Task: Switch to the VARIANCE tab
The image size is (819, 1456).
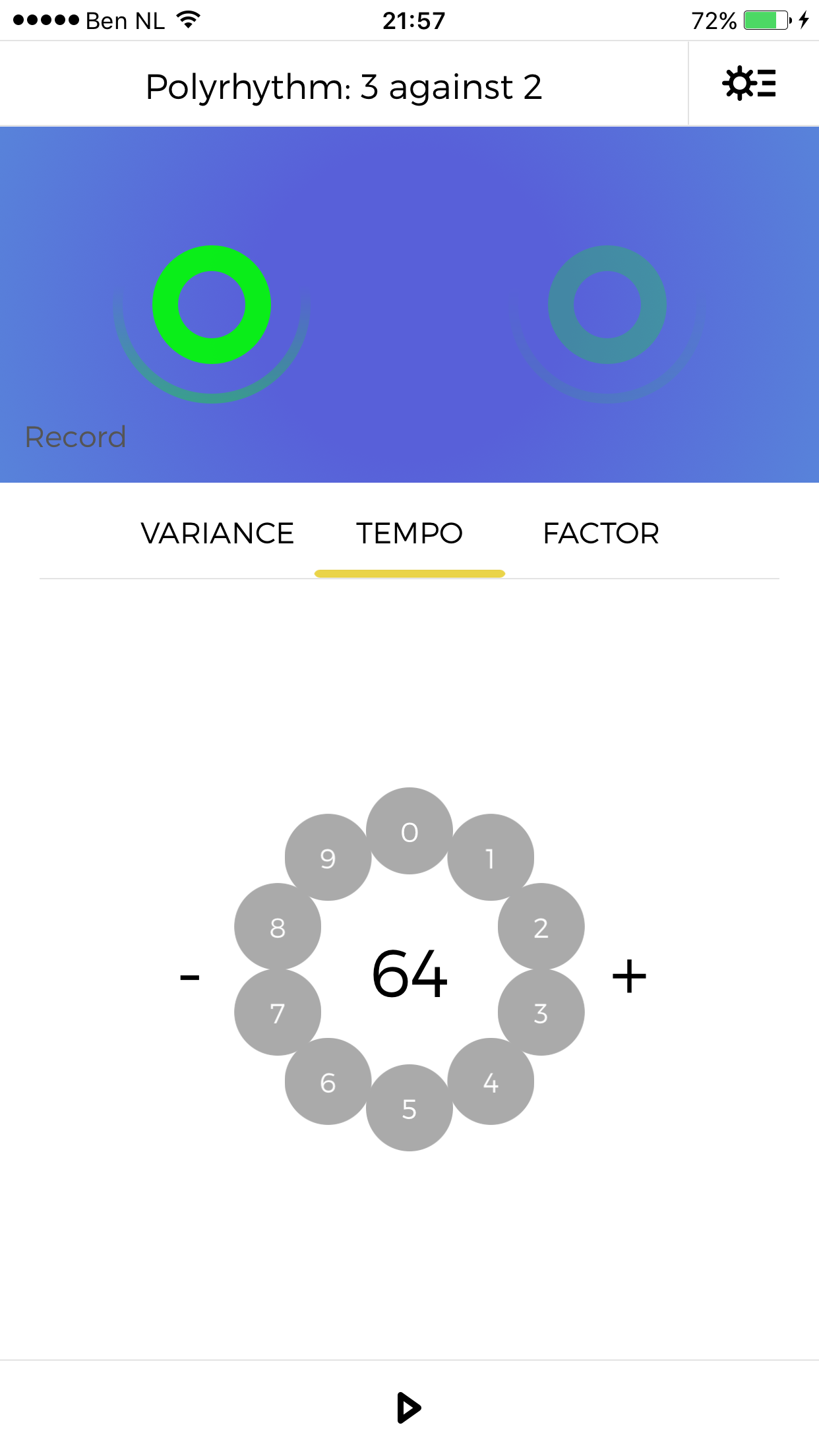Action: point(217,533)
